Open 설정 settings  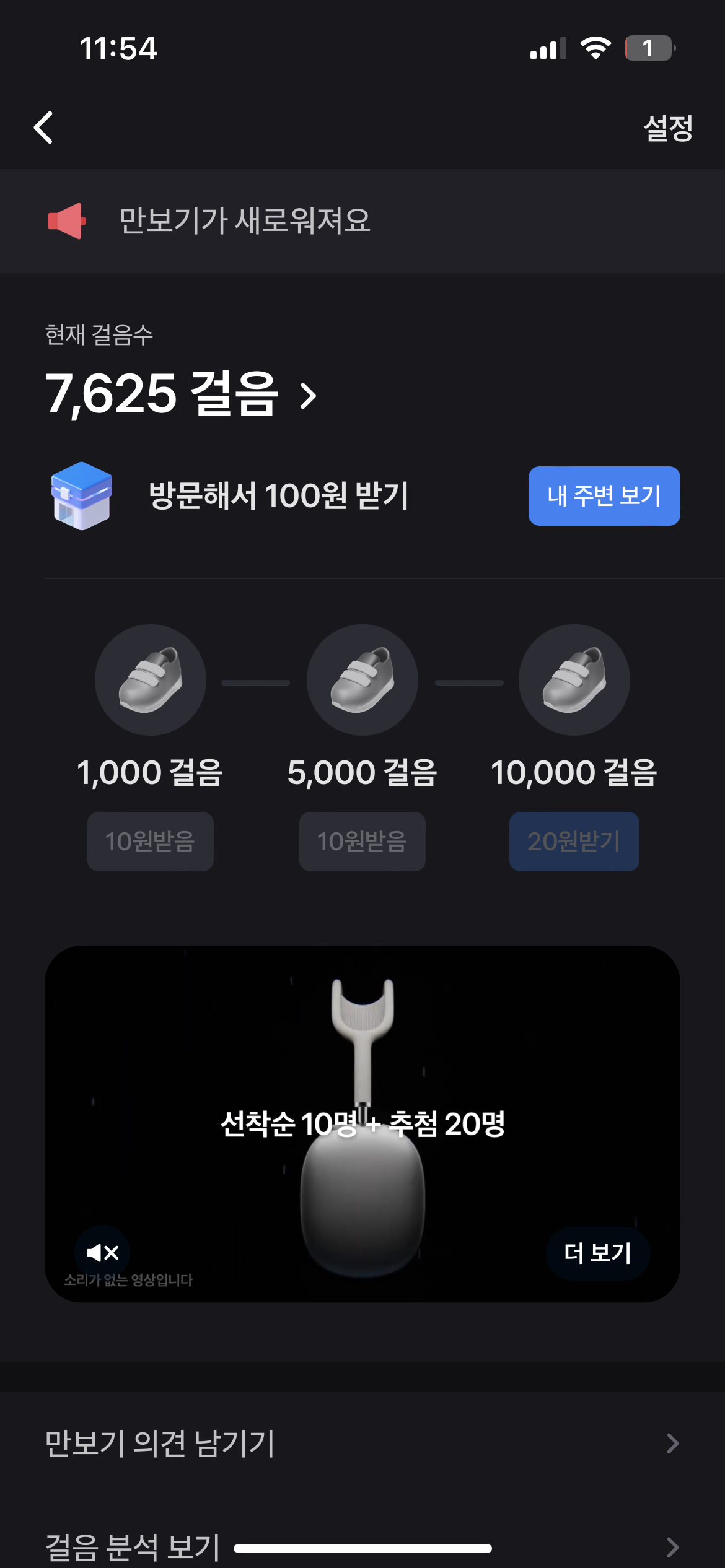667,128
